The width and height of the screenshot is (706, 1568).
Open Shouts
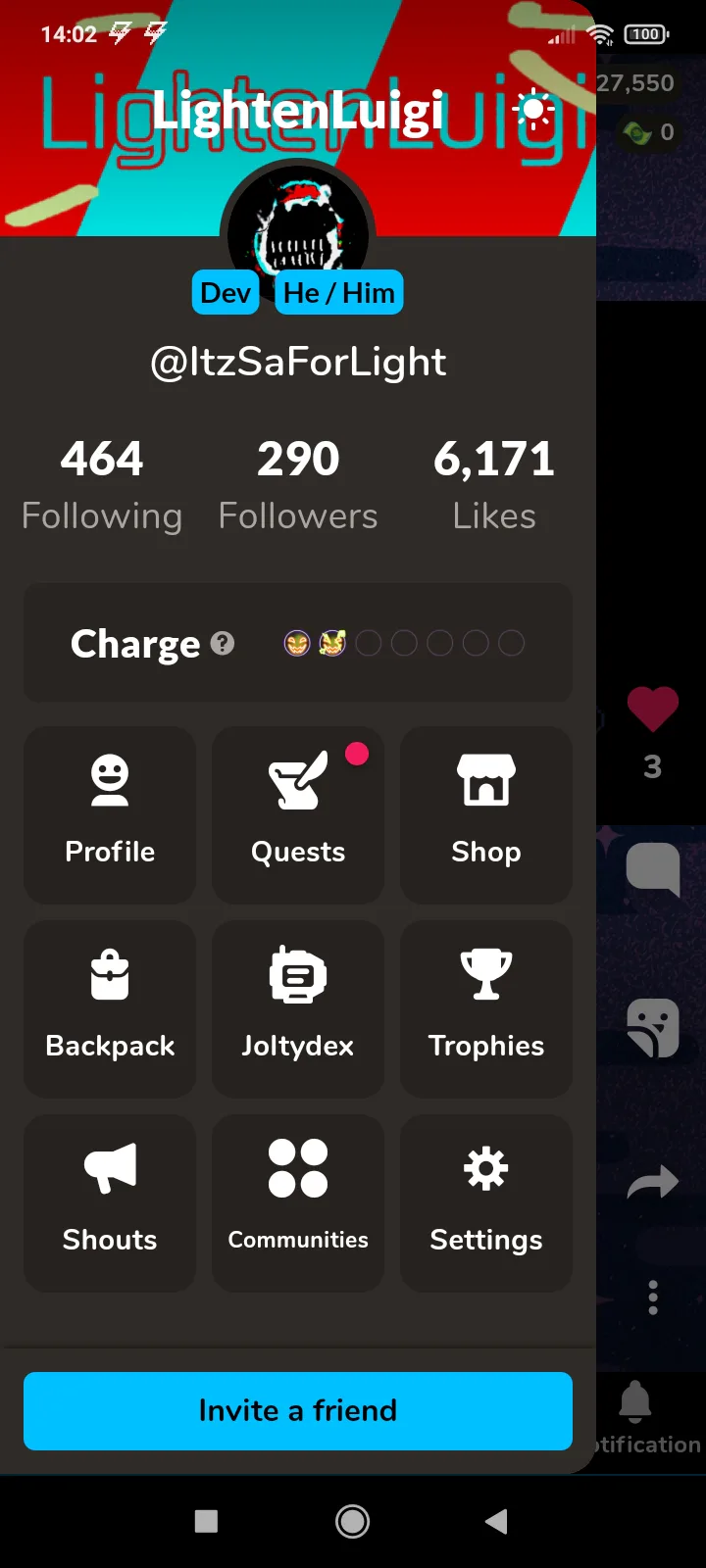pos(110,1202)
